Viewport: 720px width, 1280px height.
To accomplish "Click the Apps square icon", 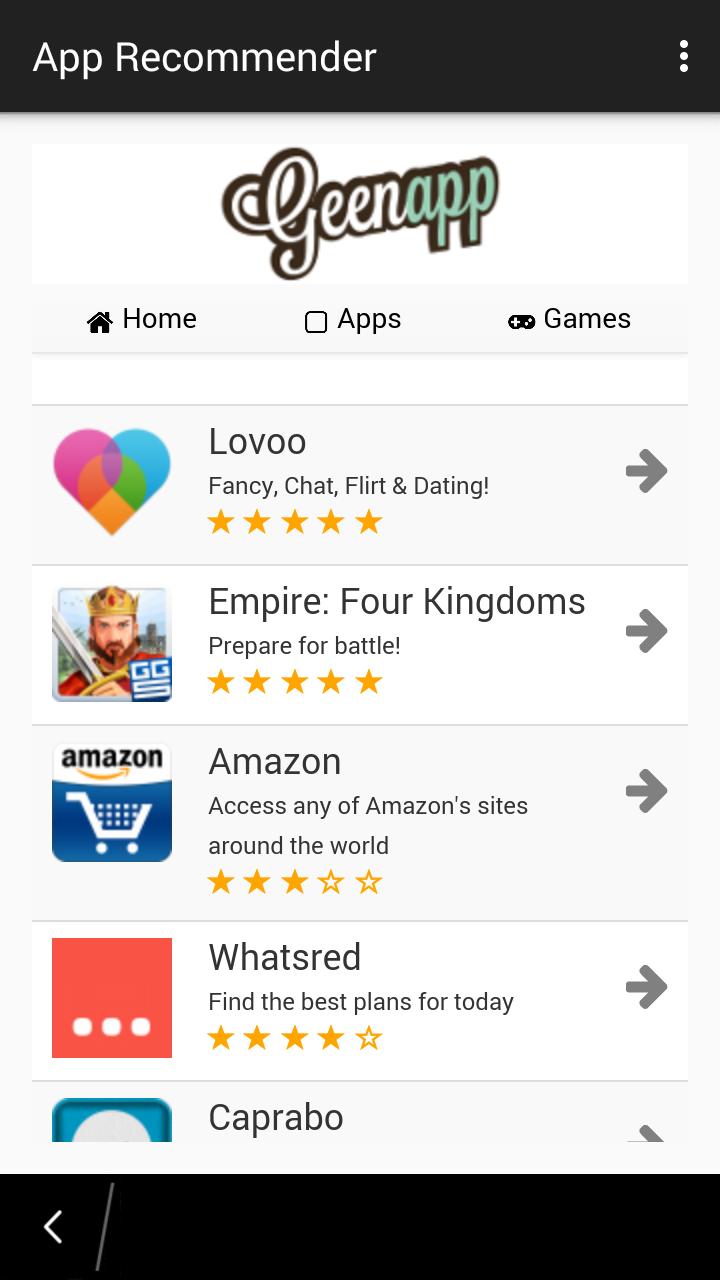I will pyautogui.click(x=316, y=321).
